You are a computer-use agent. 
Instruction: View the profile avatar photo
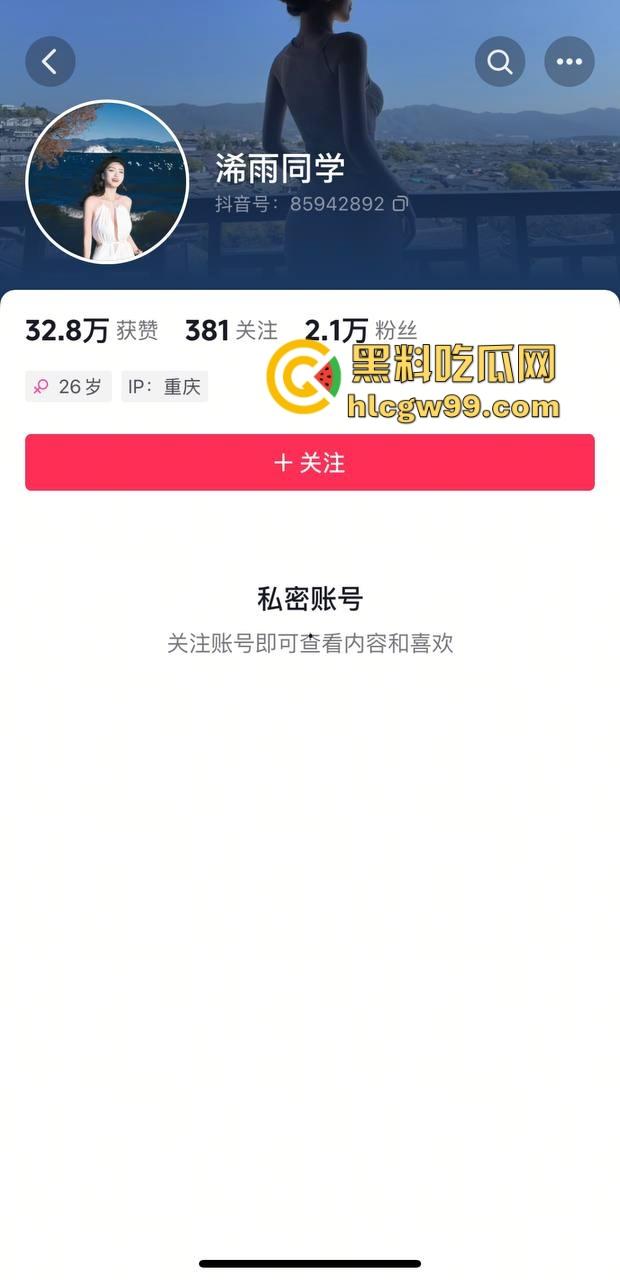(x=107, y=182)
